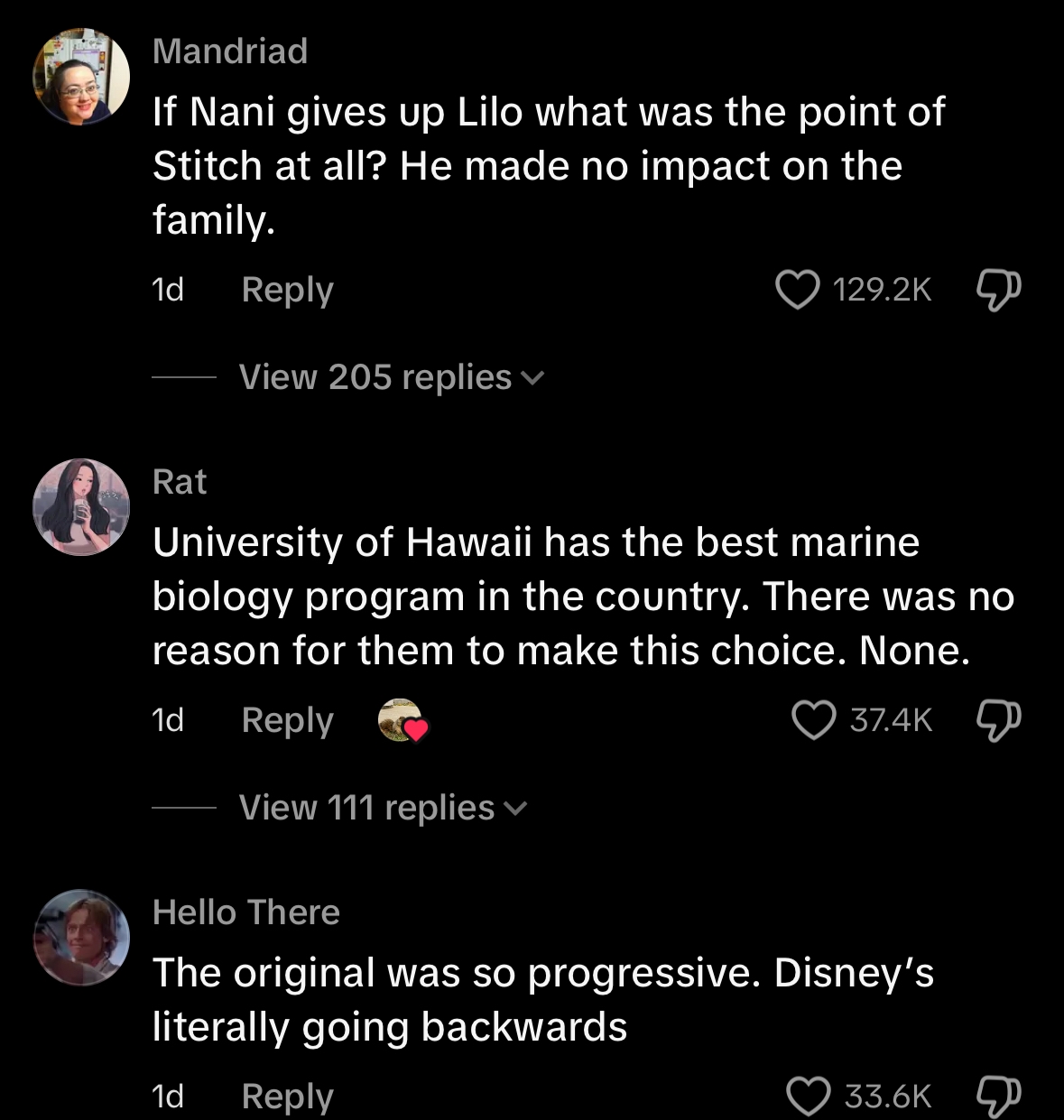Viewport: 1064px width, 1120px height.
Task: Dislike Mandriad's comment
Action: point(998,289)
